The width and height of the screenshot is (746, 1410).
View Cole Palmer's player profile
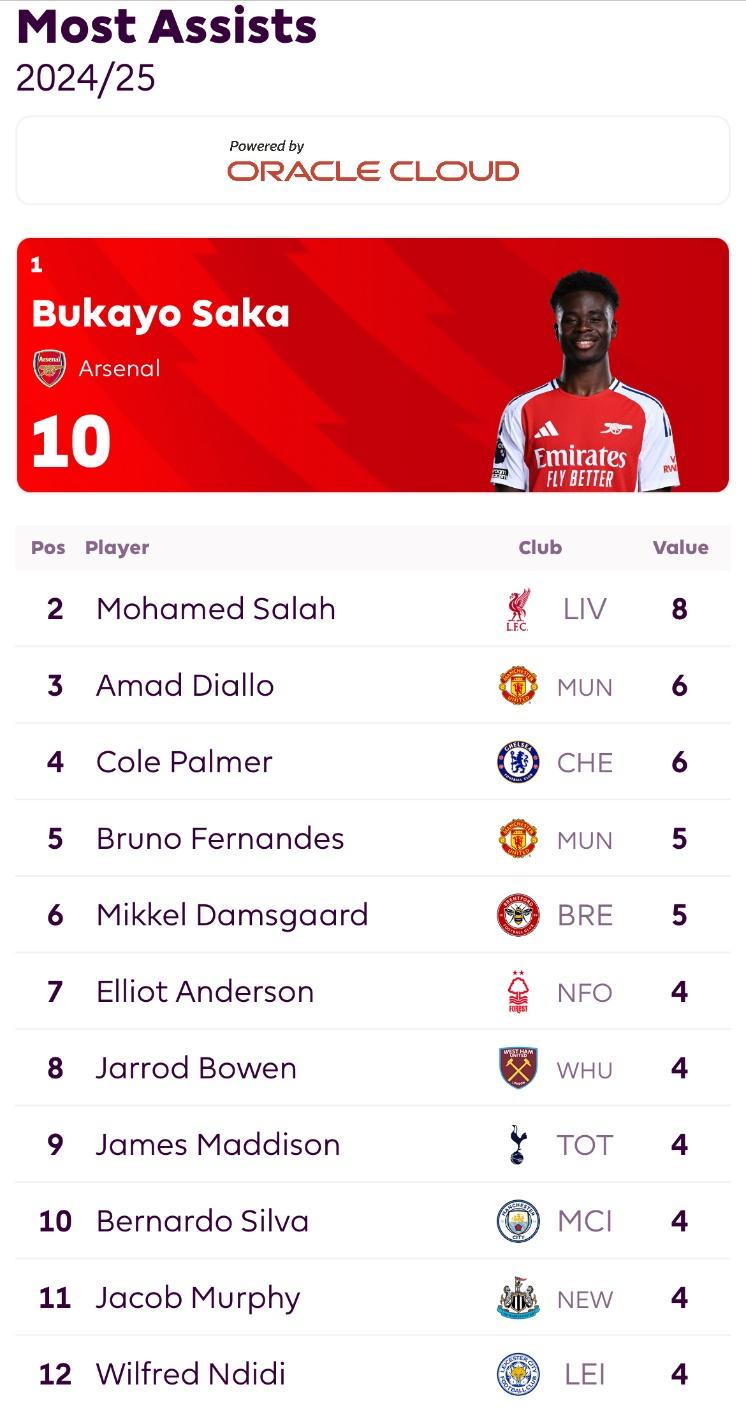point(373,762)
